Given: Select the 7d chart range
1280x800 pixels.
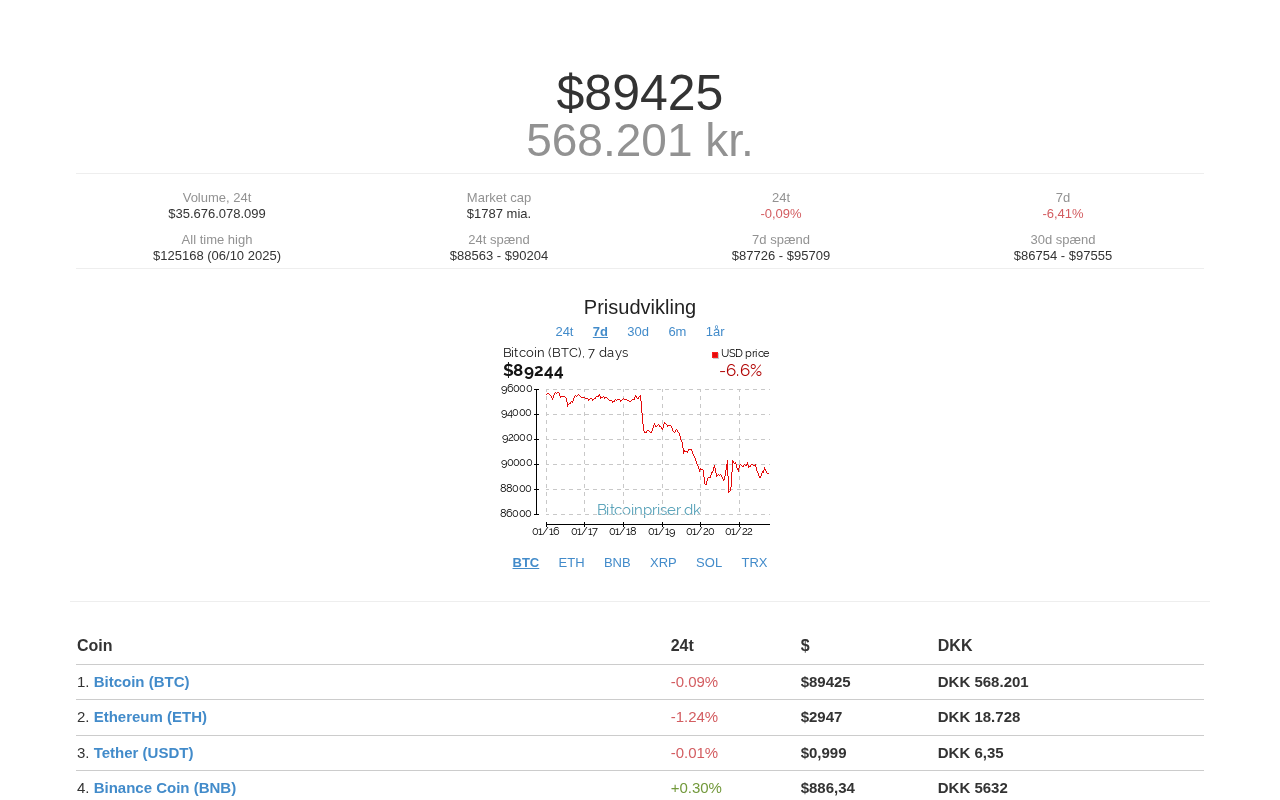Looking at the screenshot, I should (600, 332).
